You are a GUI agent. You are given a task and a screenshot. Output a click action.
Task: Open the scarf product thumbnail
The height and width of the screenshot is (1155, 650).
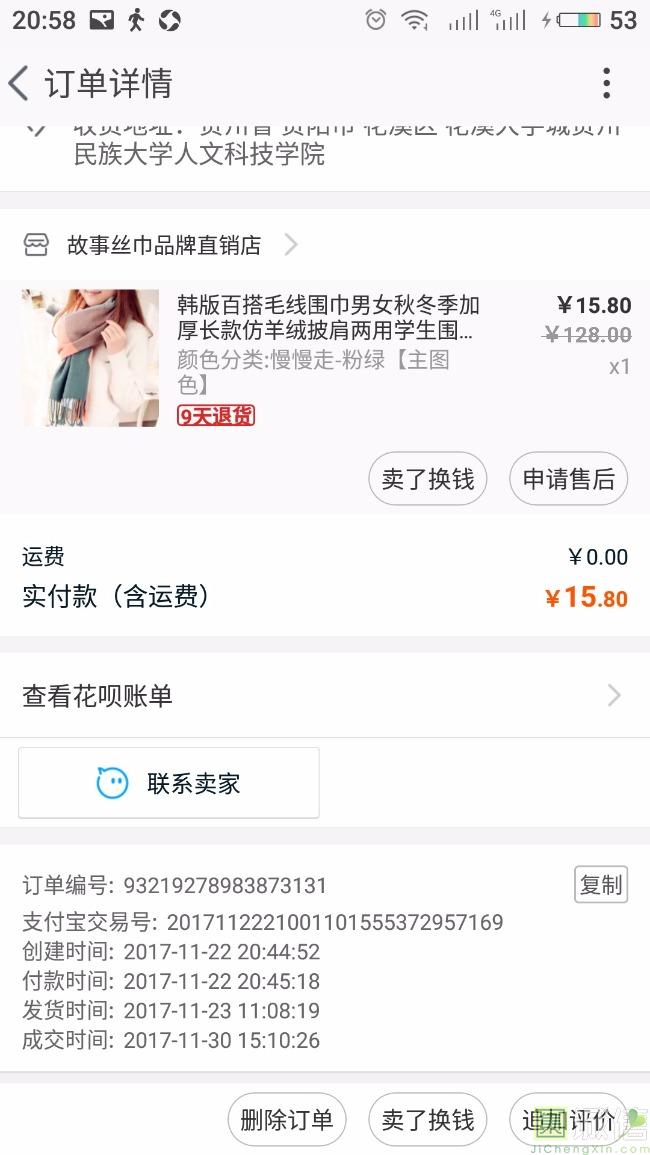point(91,358)
